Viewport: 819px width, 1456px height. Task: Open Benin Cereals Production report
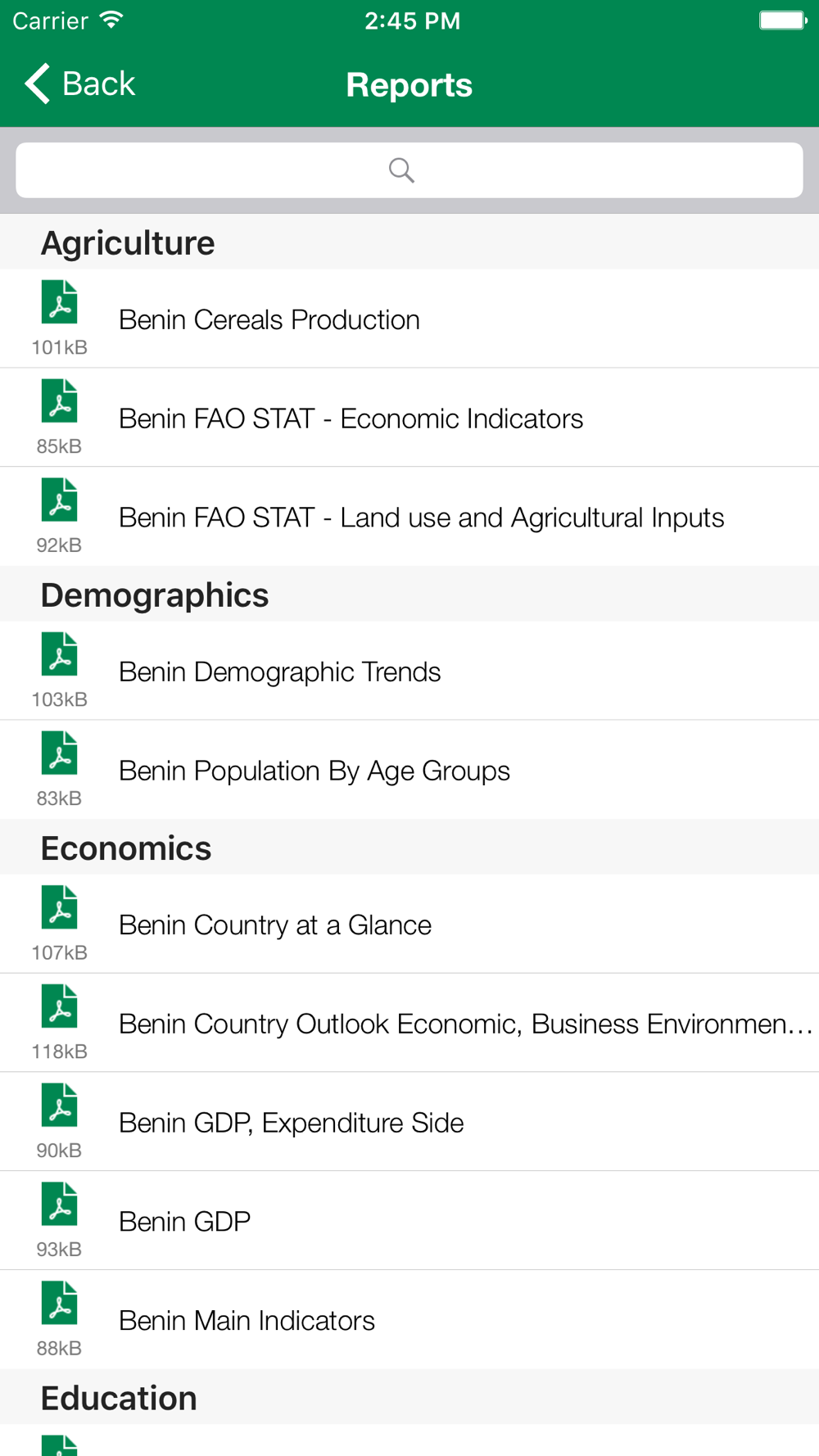409,319
